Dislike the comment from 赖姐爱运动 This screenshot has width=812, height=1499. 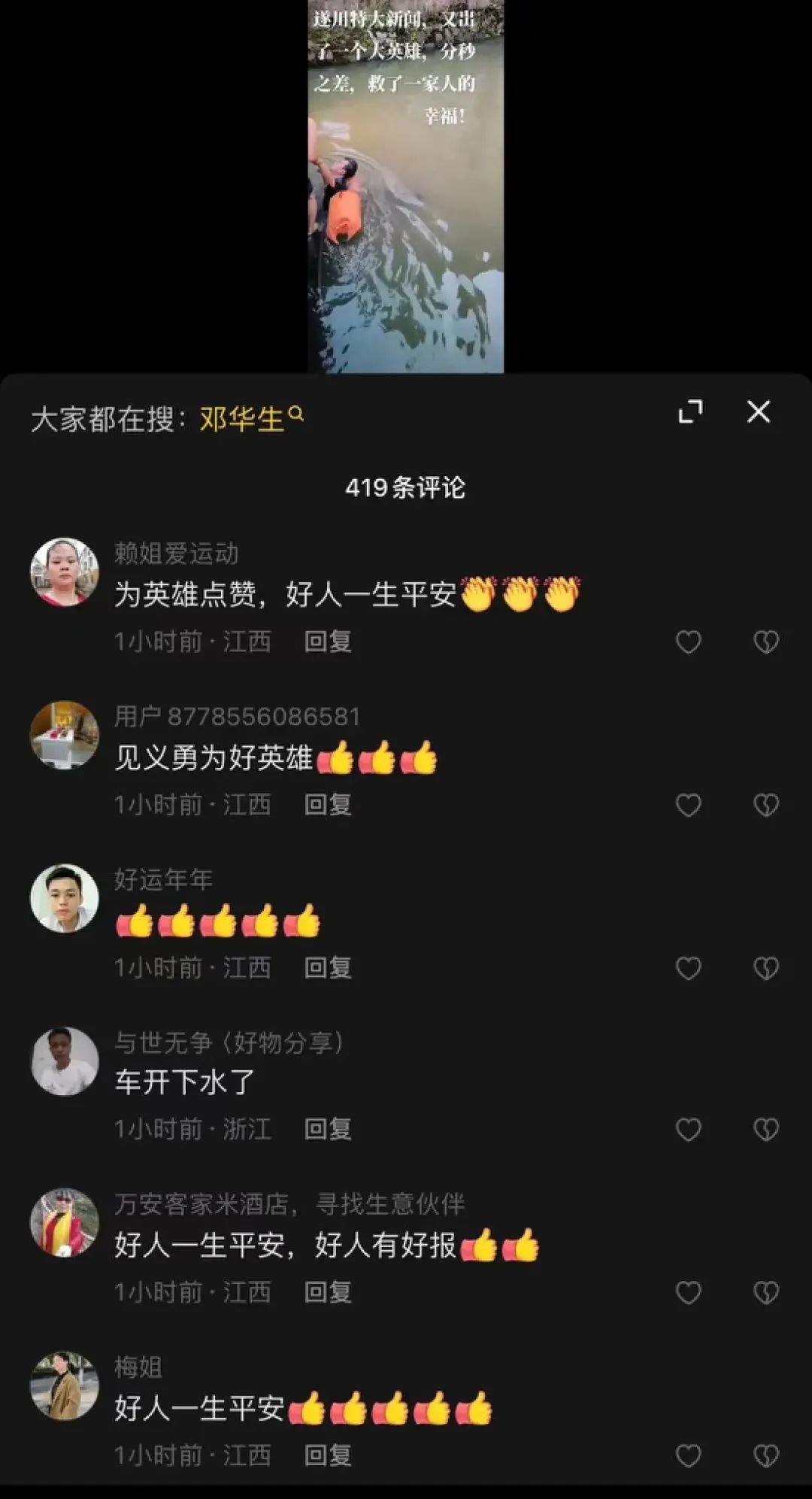tap(765, 642)
